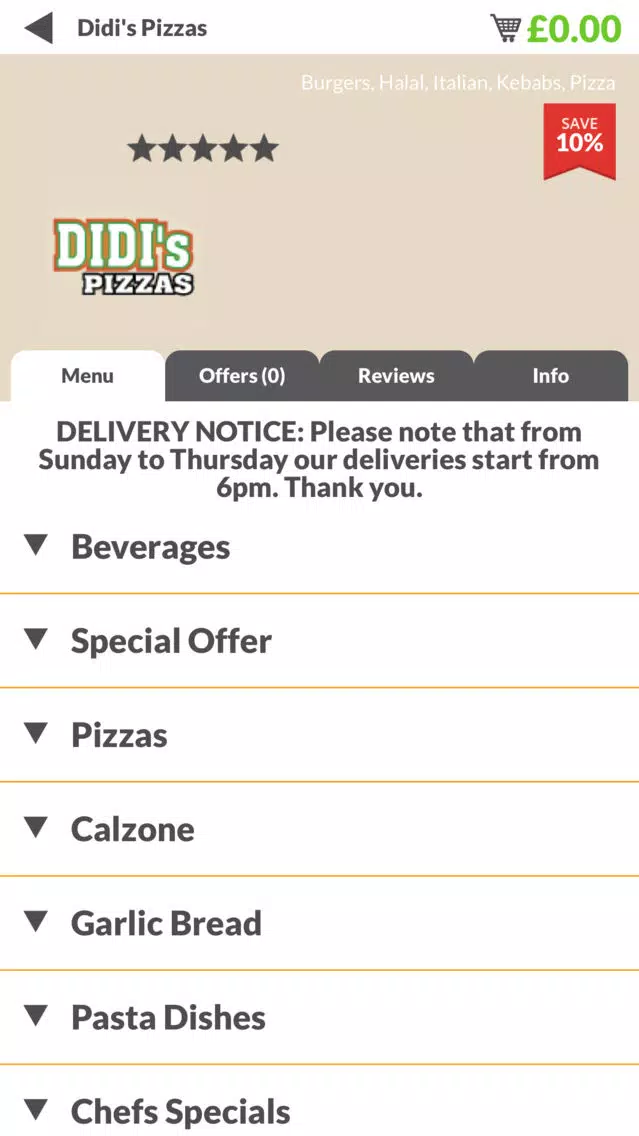Show Garlic Bread items

(x=320, y=924)
